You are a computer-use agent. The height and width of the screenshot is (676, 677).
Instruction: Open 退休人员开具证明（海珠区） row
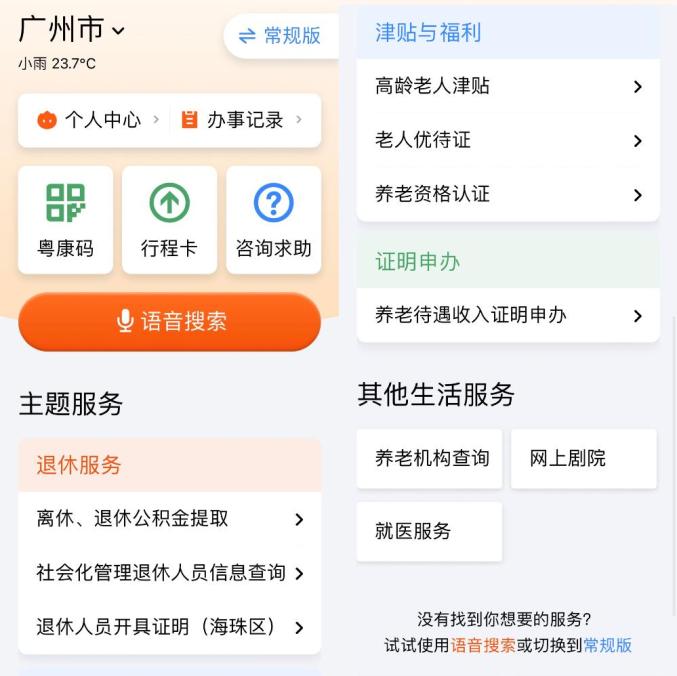169,627
